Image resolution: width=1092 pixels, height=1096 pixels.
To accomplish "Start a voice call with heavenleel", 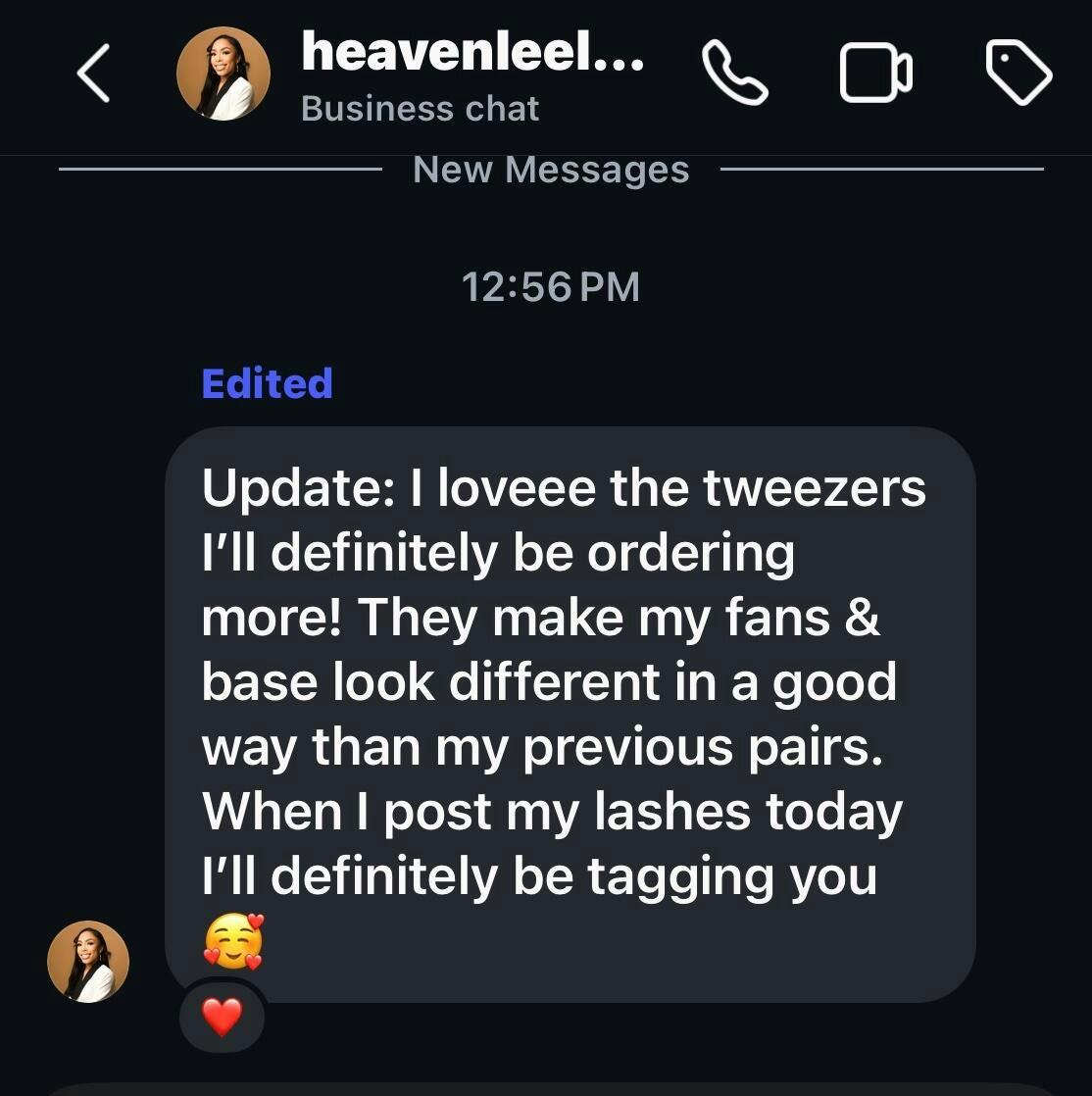I will pyautogui.click(x=735, y=75).
